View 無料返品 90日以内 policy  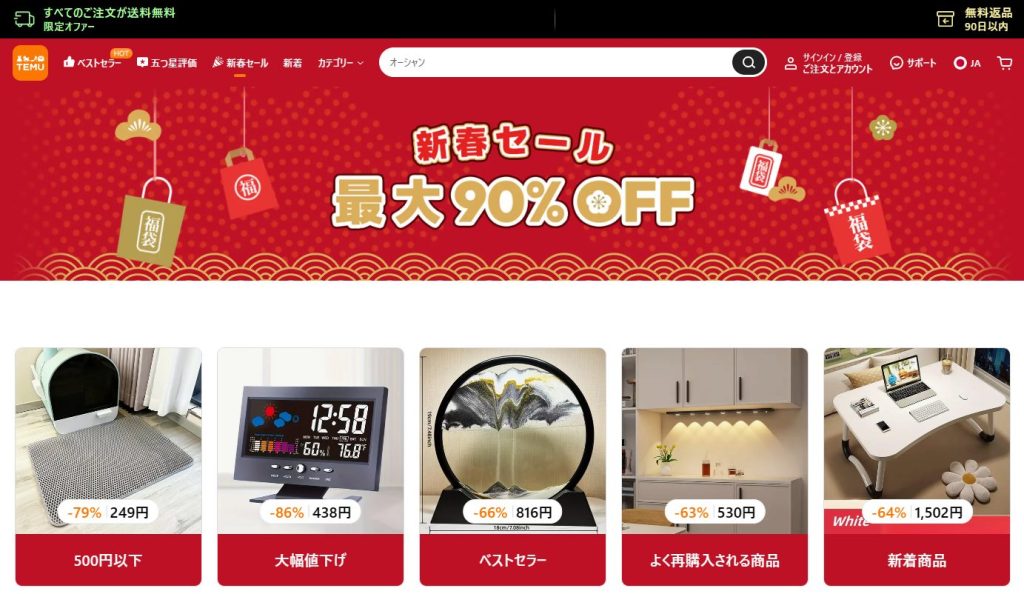coord(972,19)
